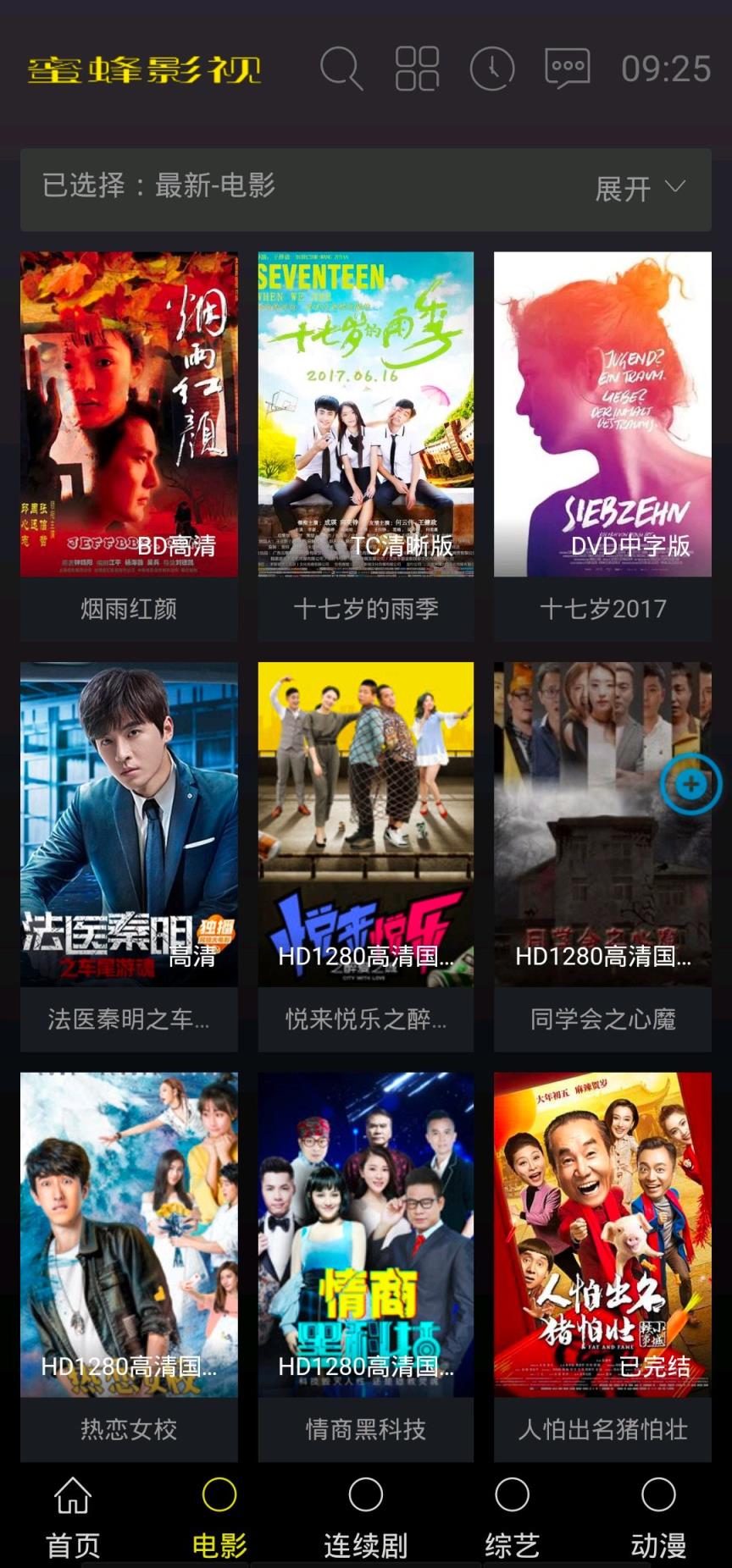Open the category grid icon
The image size is (732, 1568).
(417, 69)
